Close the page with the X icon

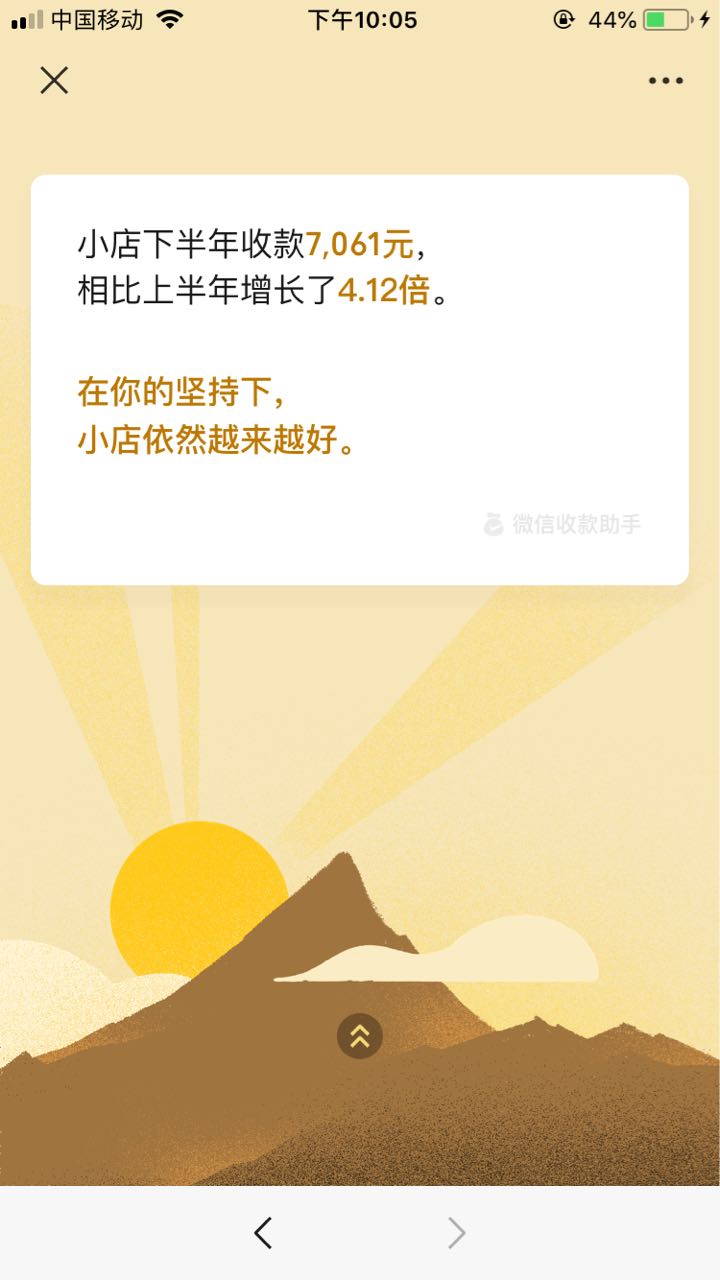click(54, 80)
